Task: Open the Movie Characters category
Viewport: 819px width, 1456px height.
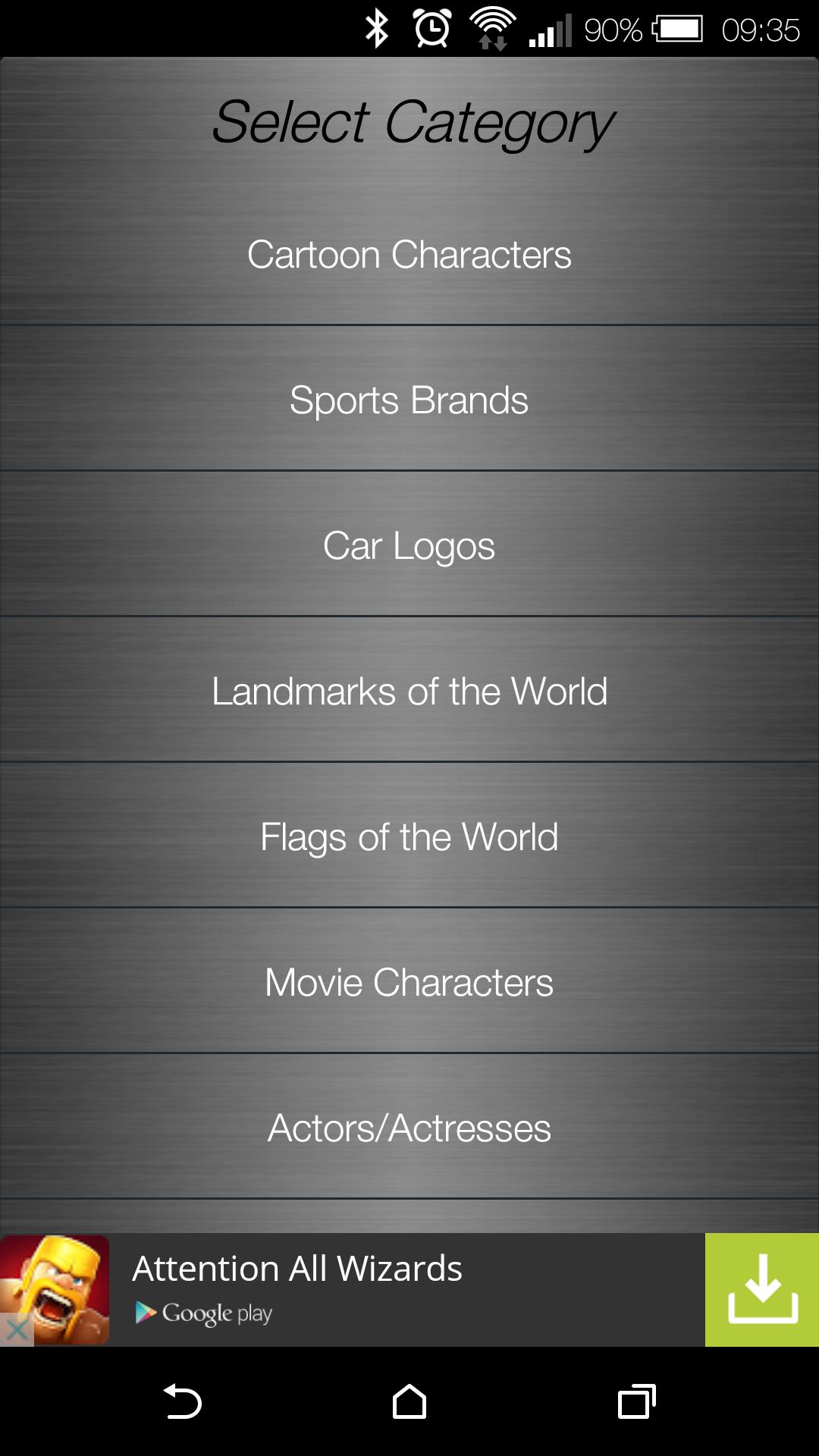Action: [409, 983]
